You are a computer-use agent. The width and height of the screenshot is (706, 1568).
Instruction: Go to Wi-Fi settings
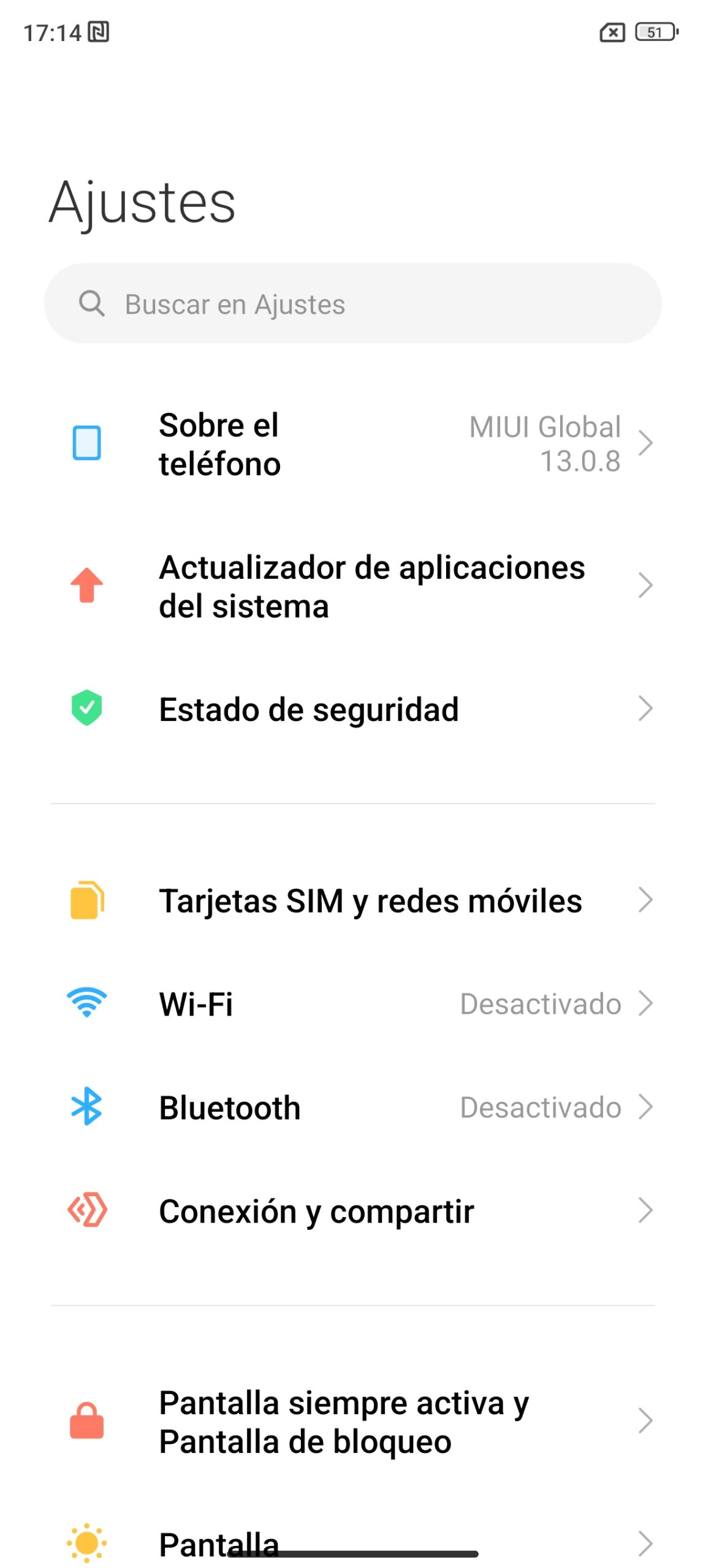pos(352,1004)
